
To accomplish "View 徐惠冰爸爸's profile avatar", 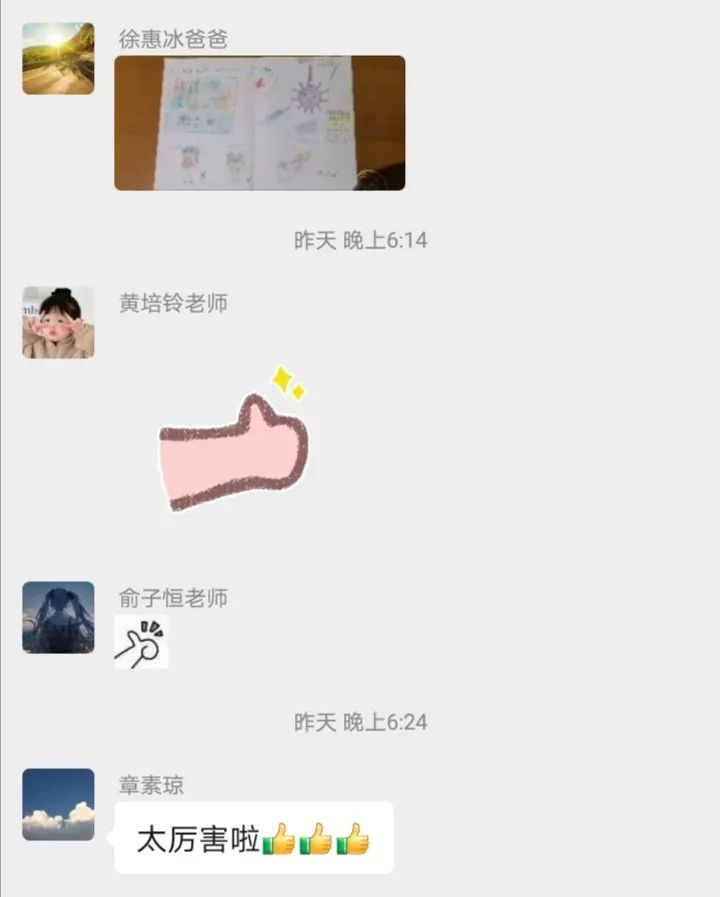I will [x=58, y=59].
